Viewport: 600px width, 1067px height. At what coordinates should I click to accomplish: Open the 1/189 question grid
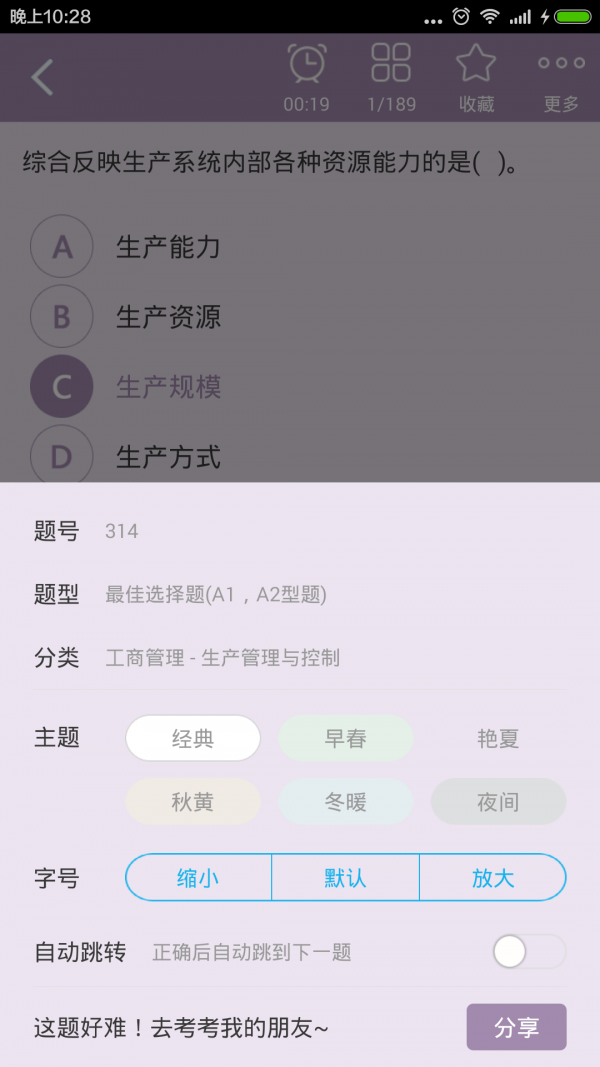click(391, 77)
